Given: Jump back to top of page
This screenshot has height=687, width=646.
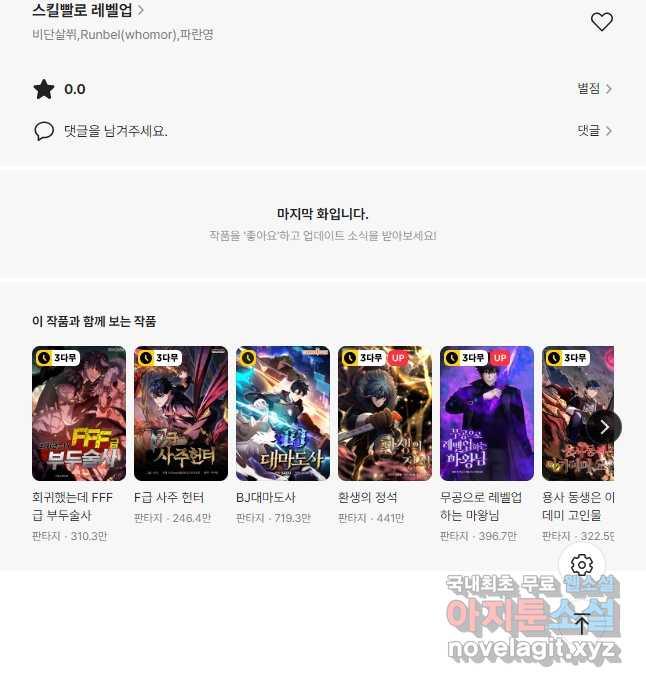Looking at the screenshot, I should coord(582,624).
